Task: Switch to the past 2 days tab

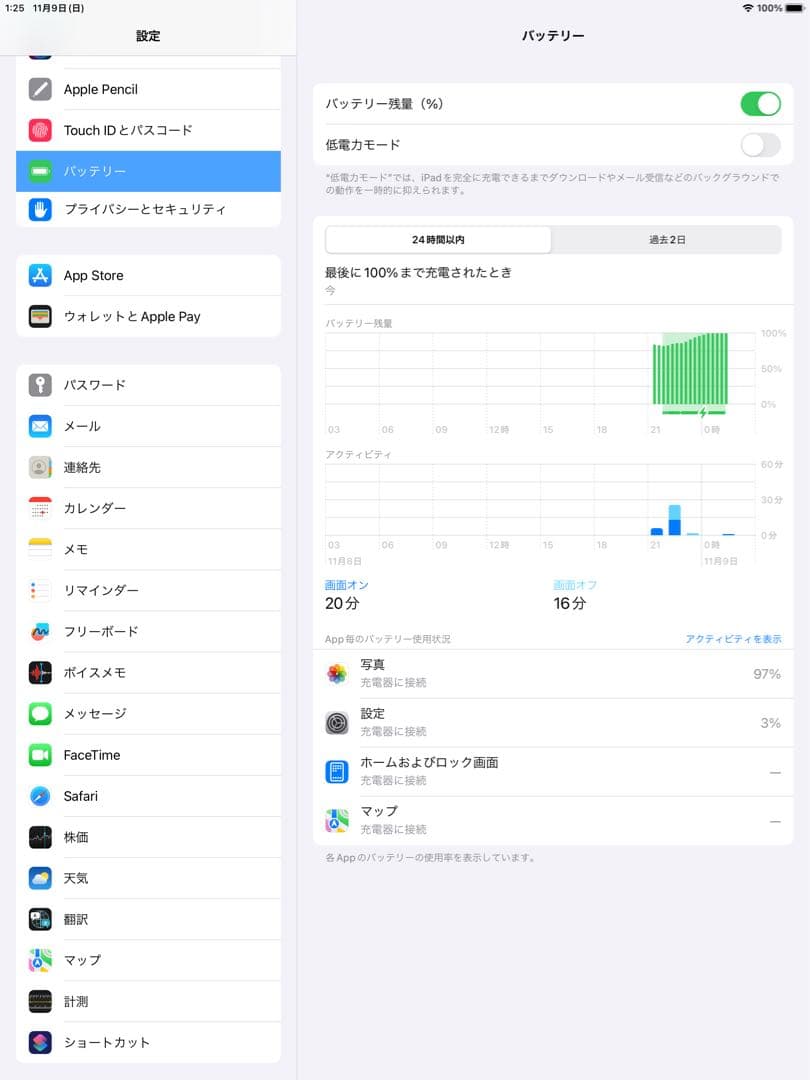Action: click(666, 240)
